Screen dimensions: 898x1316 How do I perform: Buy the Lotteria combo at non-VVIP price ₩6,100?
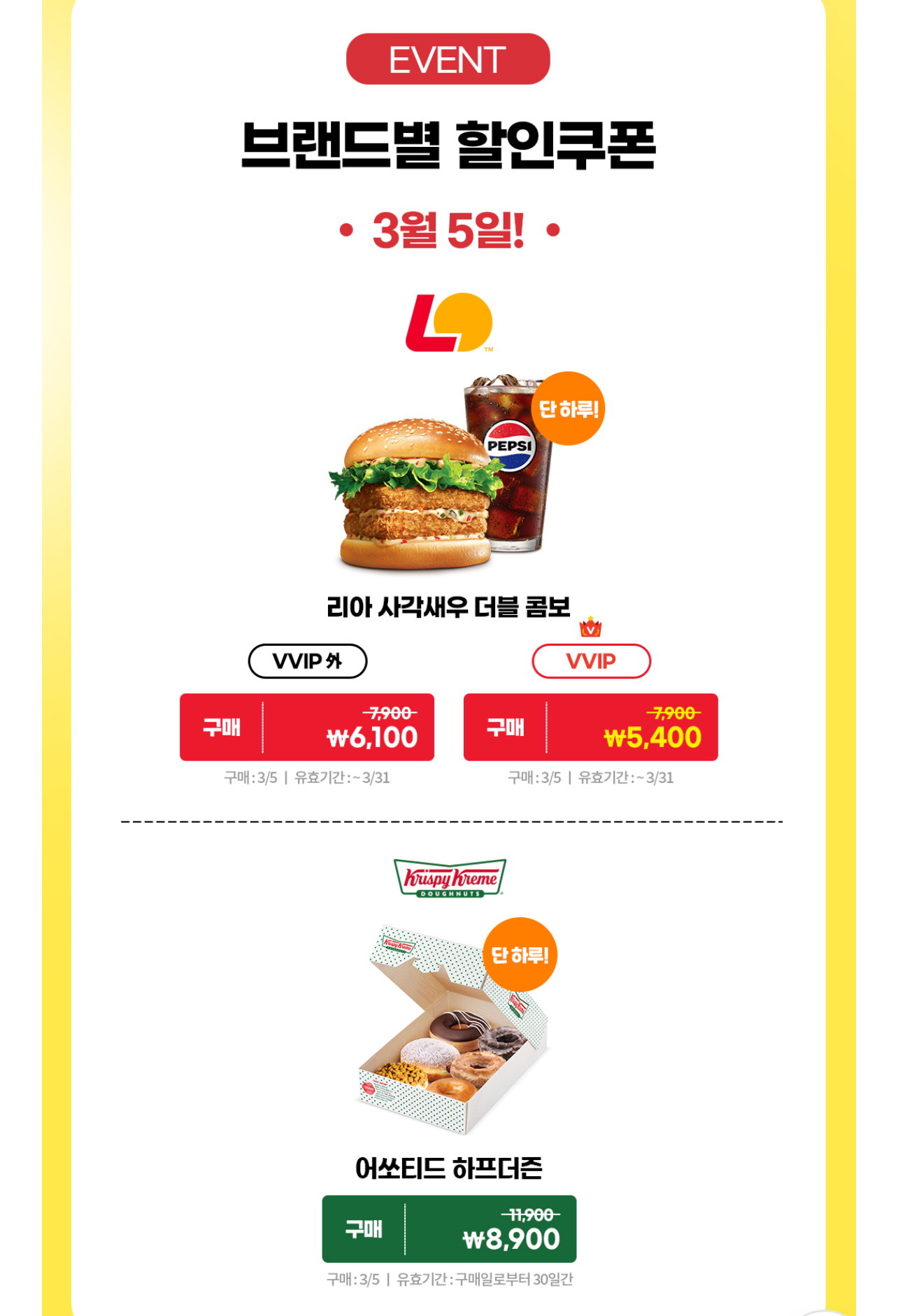[306, 727]
